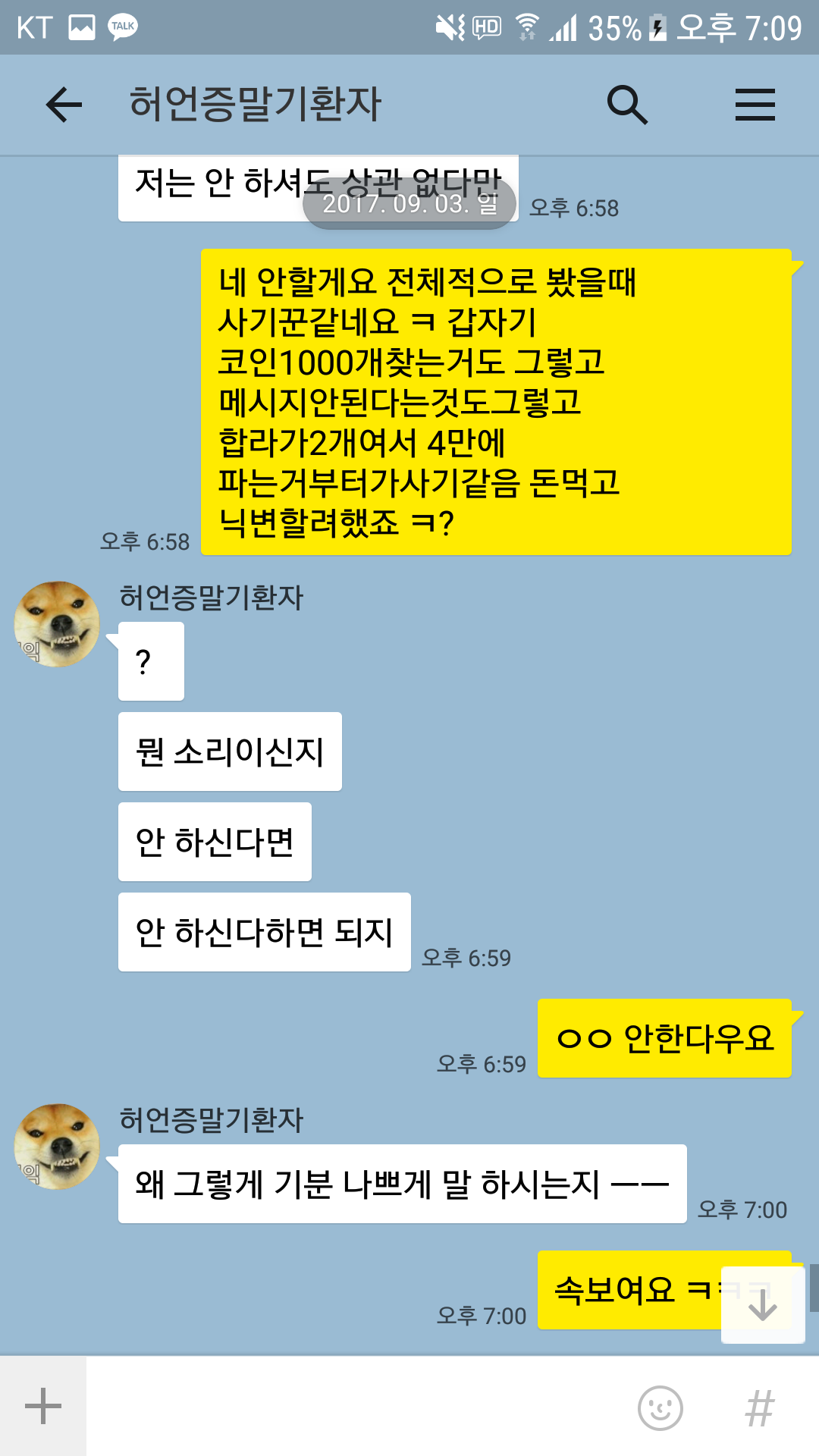Search within this conversation
819x1456 pixels.
coord(627,105)
